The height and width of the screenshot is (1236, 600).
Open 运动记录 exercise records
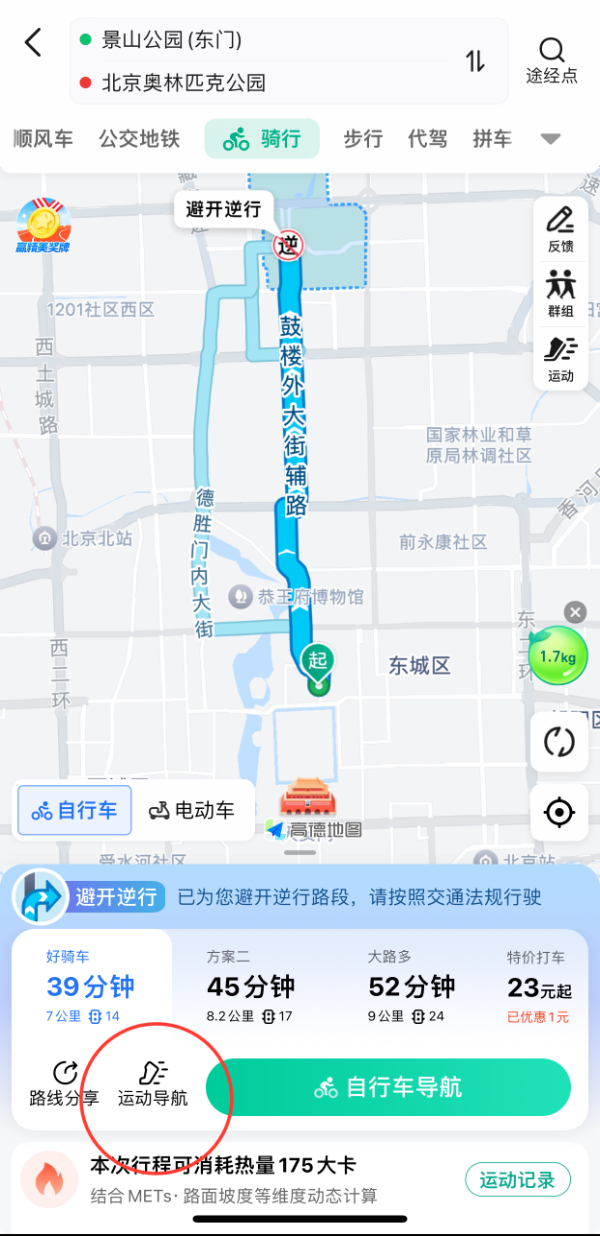(517, 1180)
